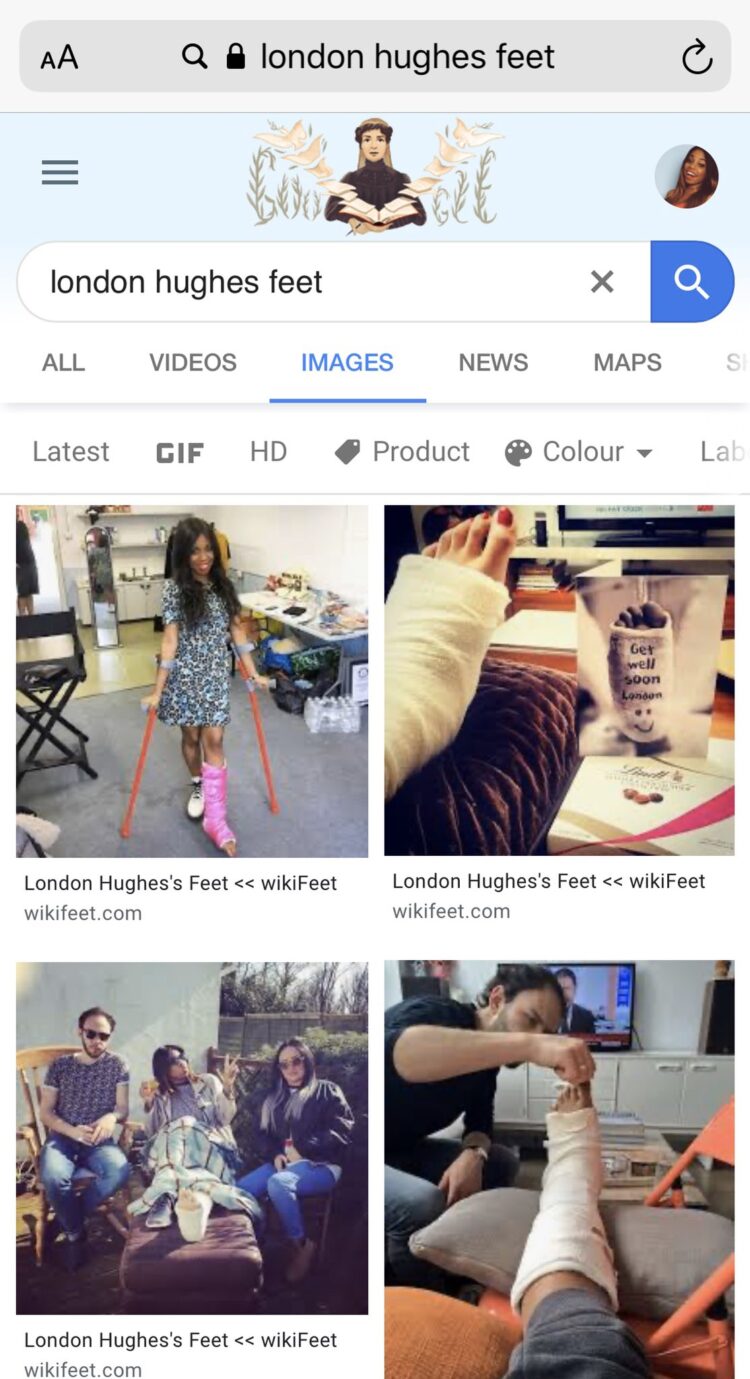Tap the Product tag filter icon
This screenshot has height=1379, width=750.
coord(346,451)
